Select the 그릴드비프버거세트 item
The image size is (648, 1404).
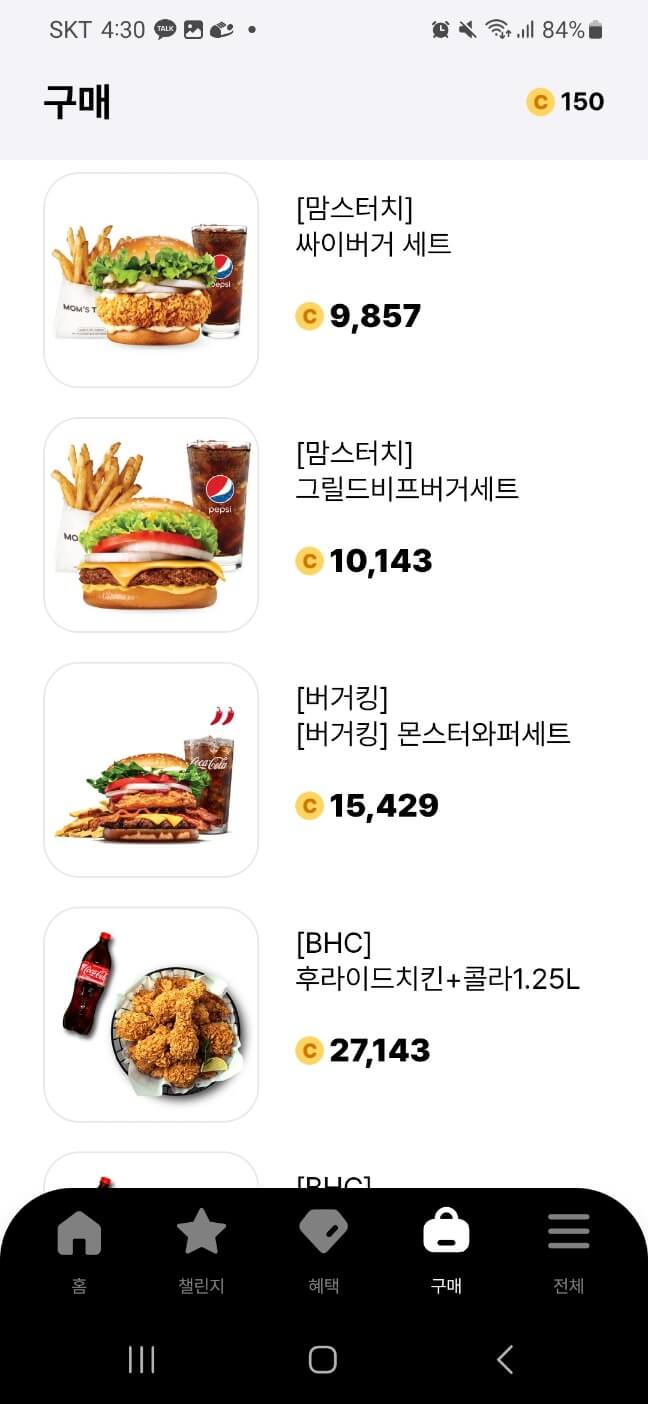(x=407, y=489)
